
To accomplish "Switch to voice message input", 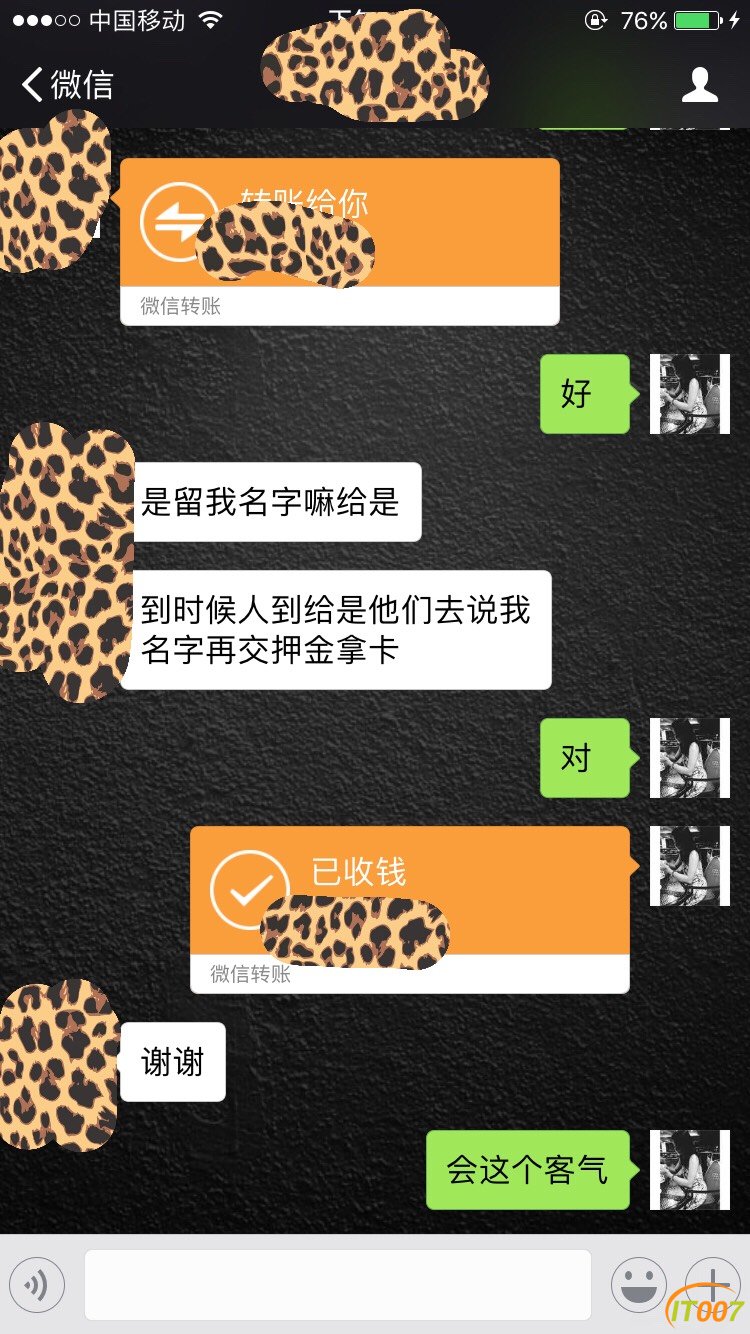I will pos(37,1285).
